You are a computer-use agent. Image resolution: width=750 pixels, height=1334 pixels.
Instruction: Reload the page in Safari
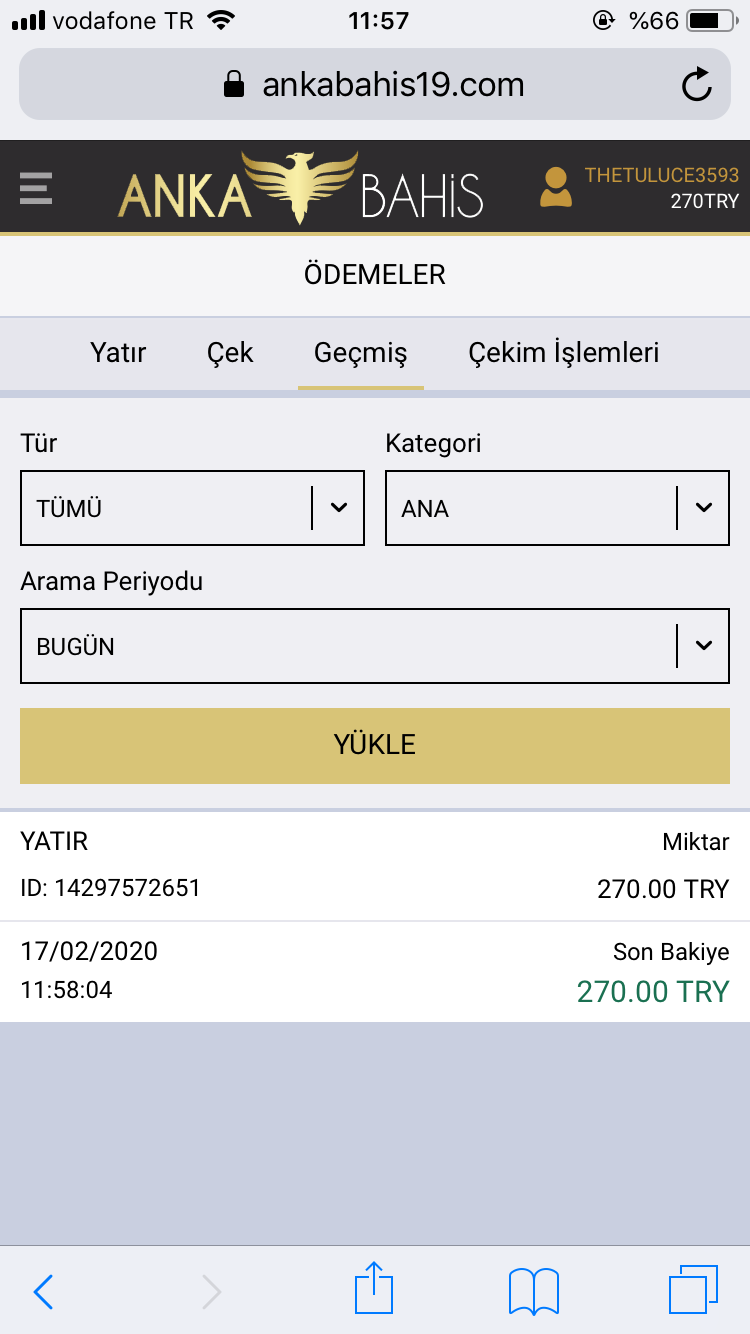pos(696,85)
